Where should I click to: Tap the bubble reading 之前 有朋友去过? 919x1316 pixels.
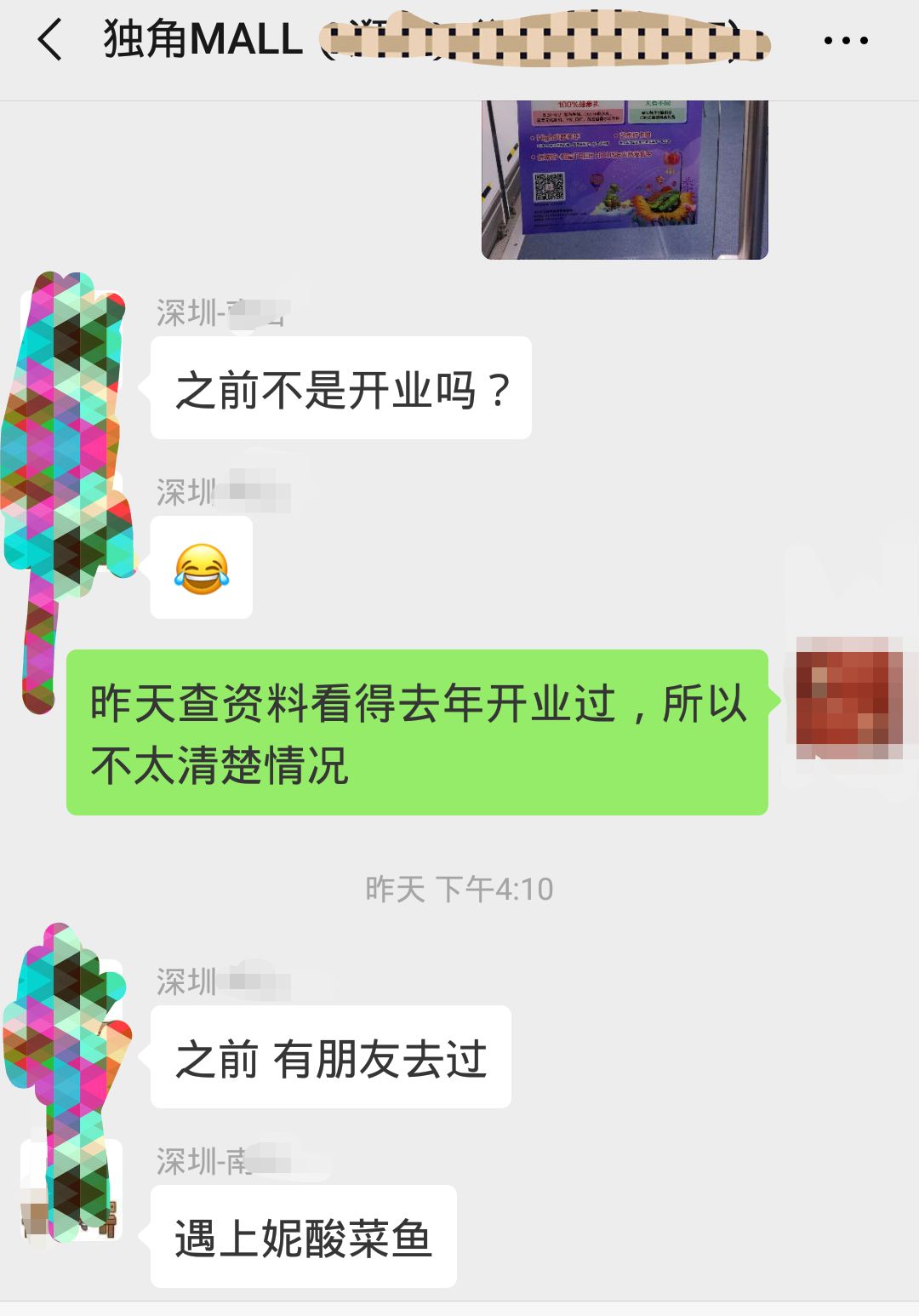[x=332, y=1056]
